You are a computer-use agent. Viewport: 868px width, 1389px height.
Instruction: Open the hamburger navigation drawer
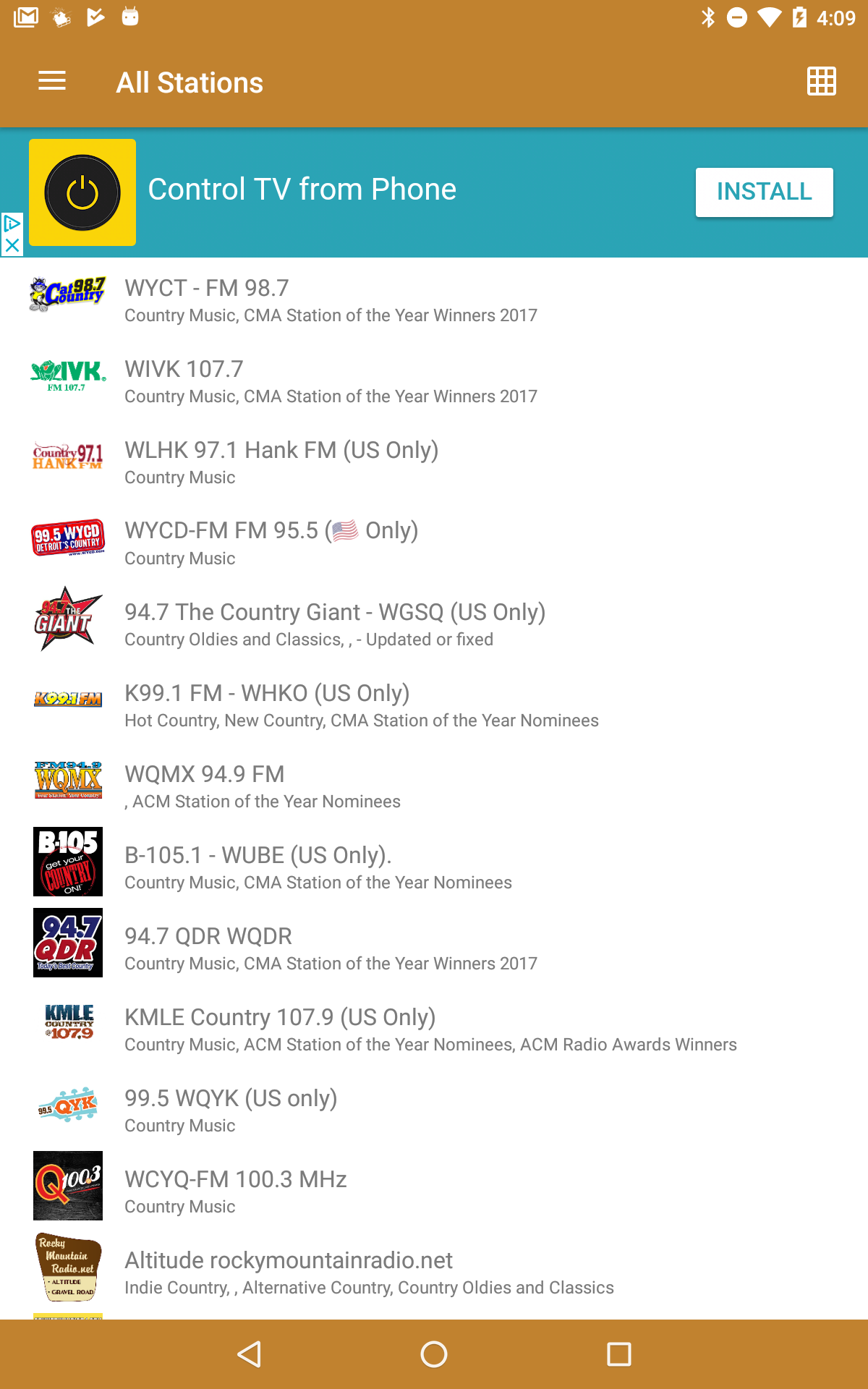(x=52, y=82)
